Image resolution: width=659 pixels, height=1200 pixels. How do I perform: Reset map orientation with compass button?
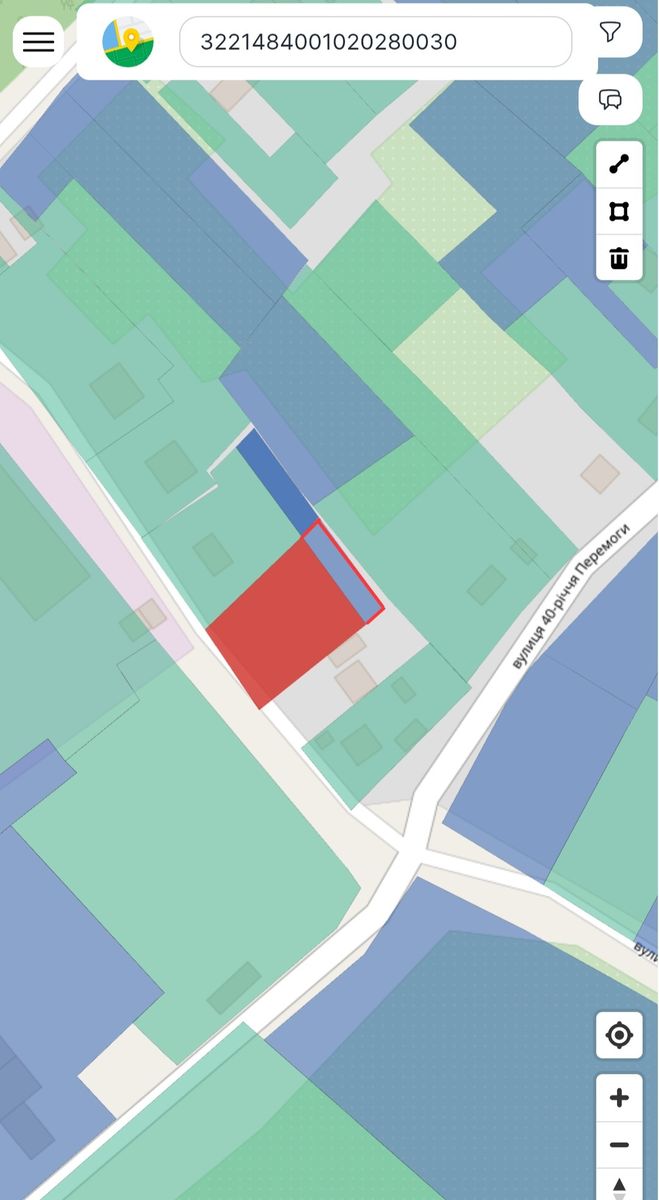click(619, 1186)
